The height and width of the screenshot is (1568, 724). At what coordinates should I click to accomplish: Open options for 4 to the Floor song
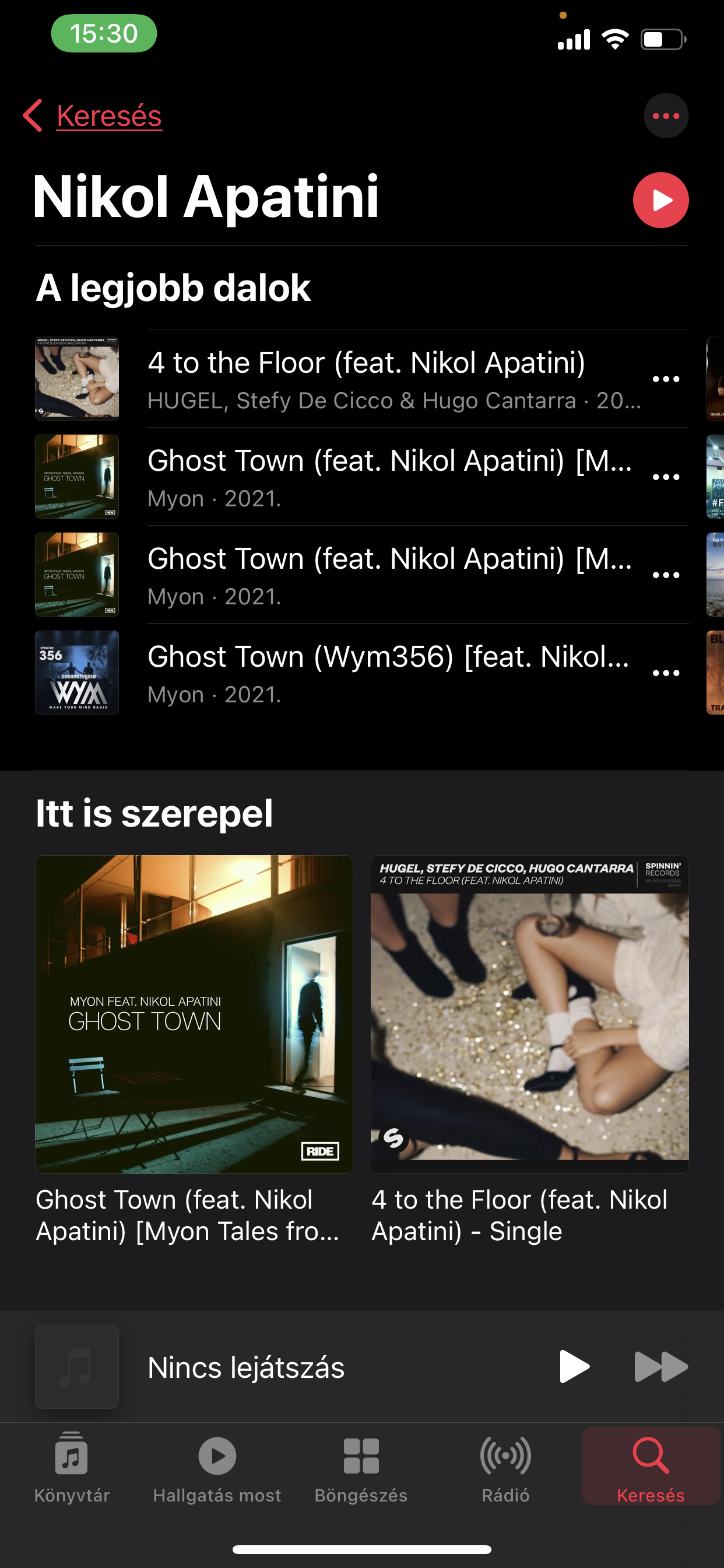coord(666,379)
